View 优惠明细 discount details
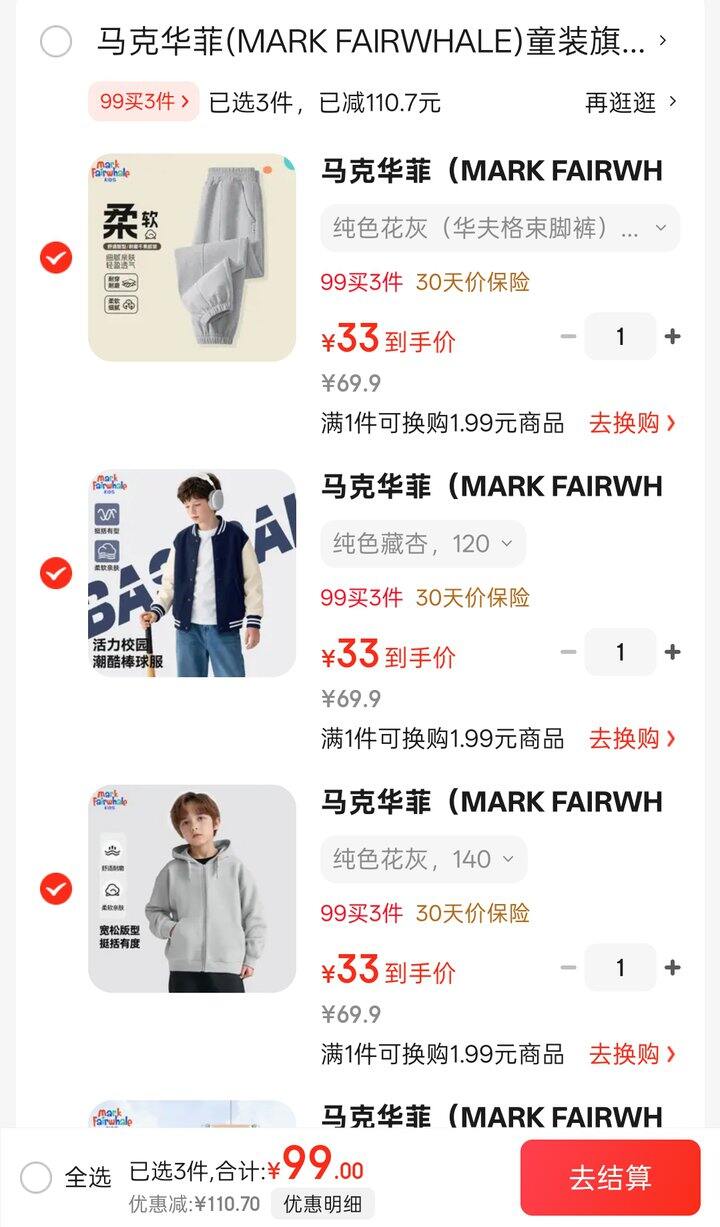 [x=322, y=1204]
